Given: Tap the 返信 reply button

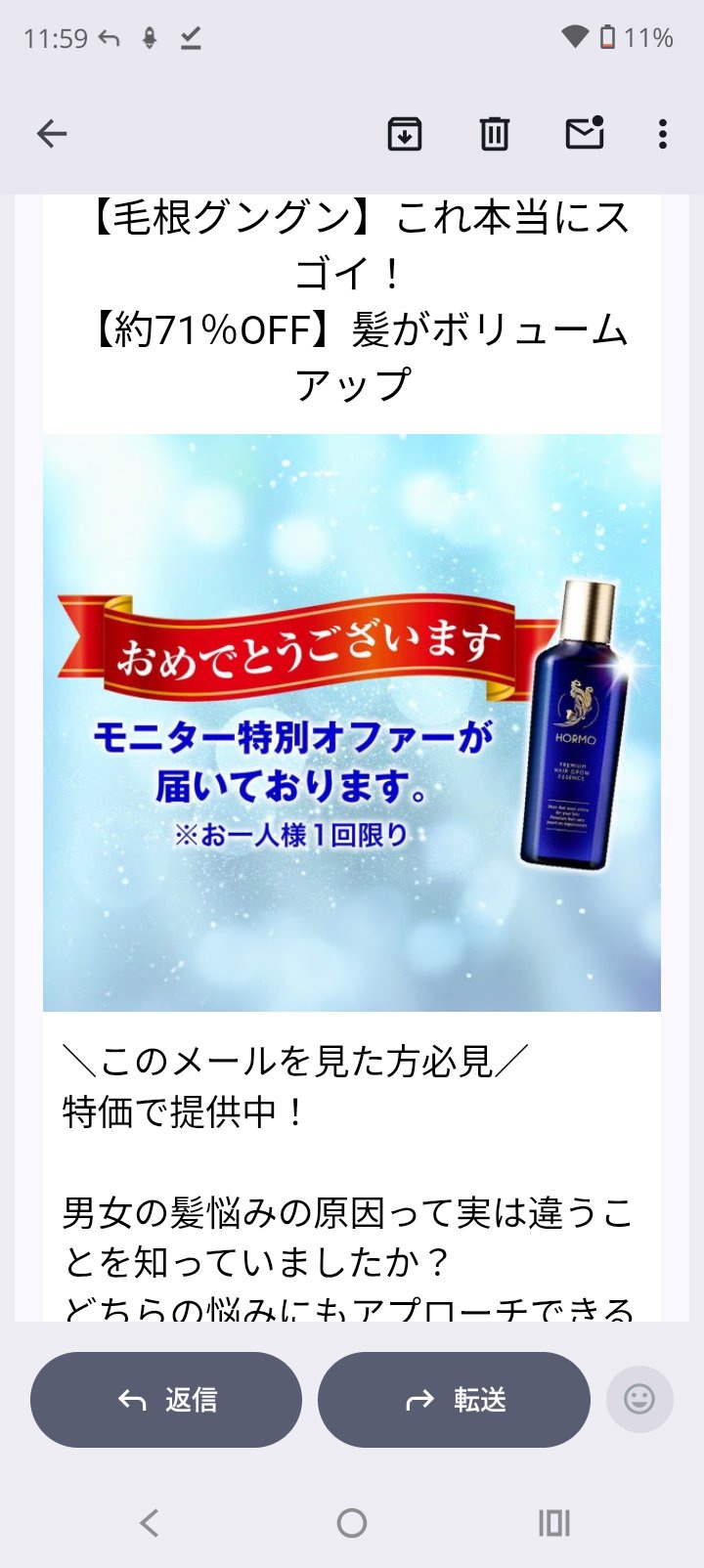Looking at the screenshot, I should point(166,1400).
